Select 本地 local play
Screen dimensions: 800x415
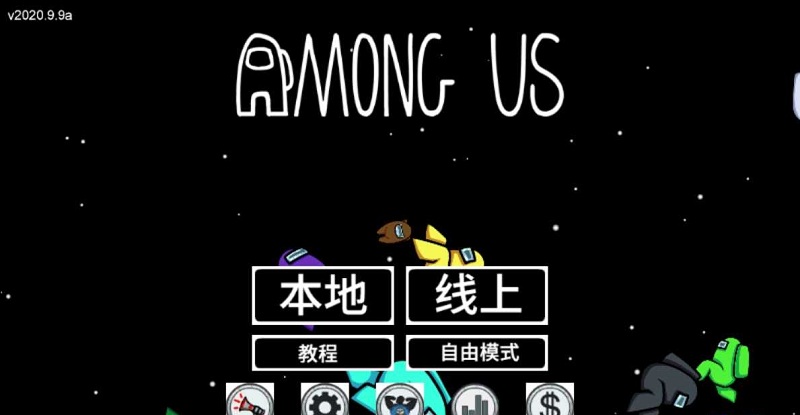[322, 295]
